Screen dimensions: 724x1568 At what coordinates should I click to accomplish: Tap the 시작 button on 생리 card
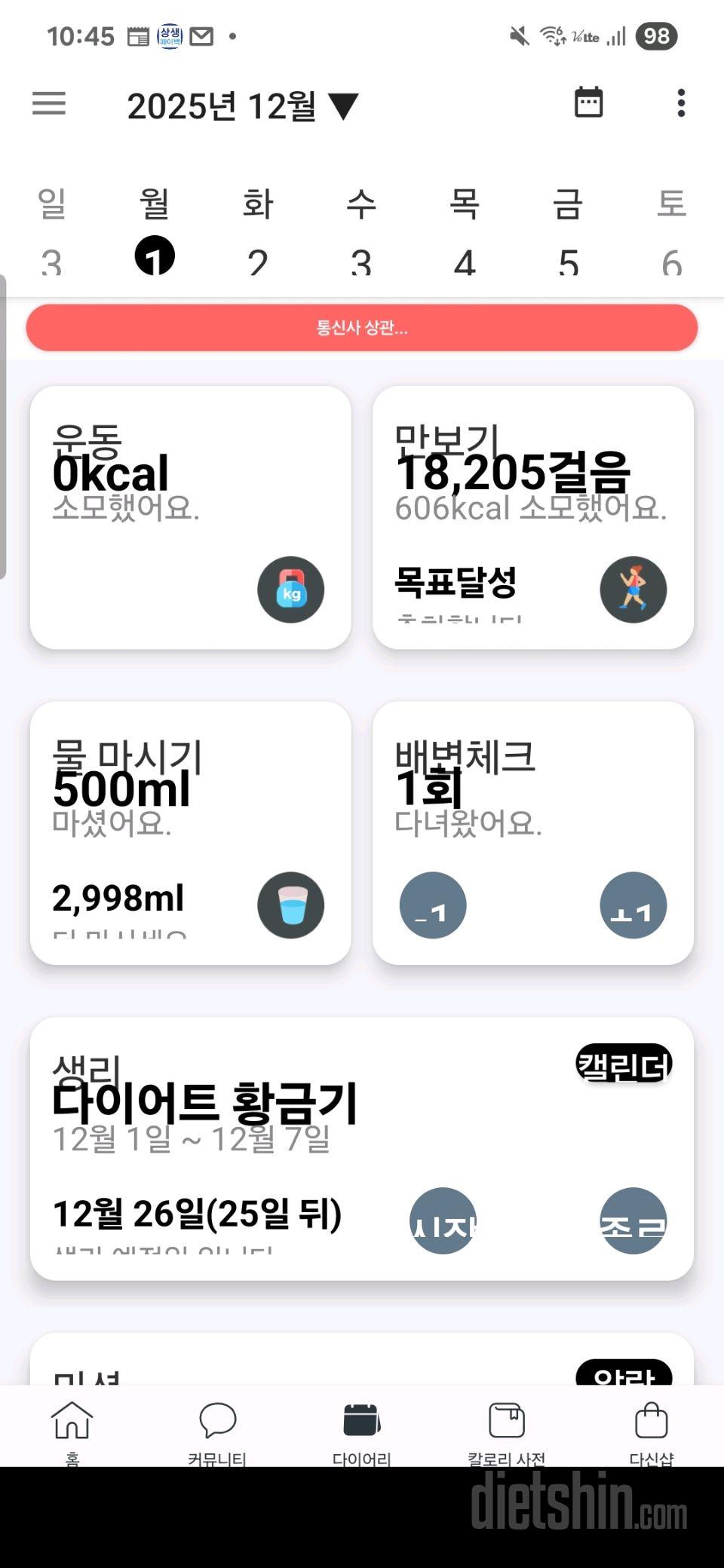pos(443,1220)
